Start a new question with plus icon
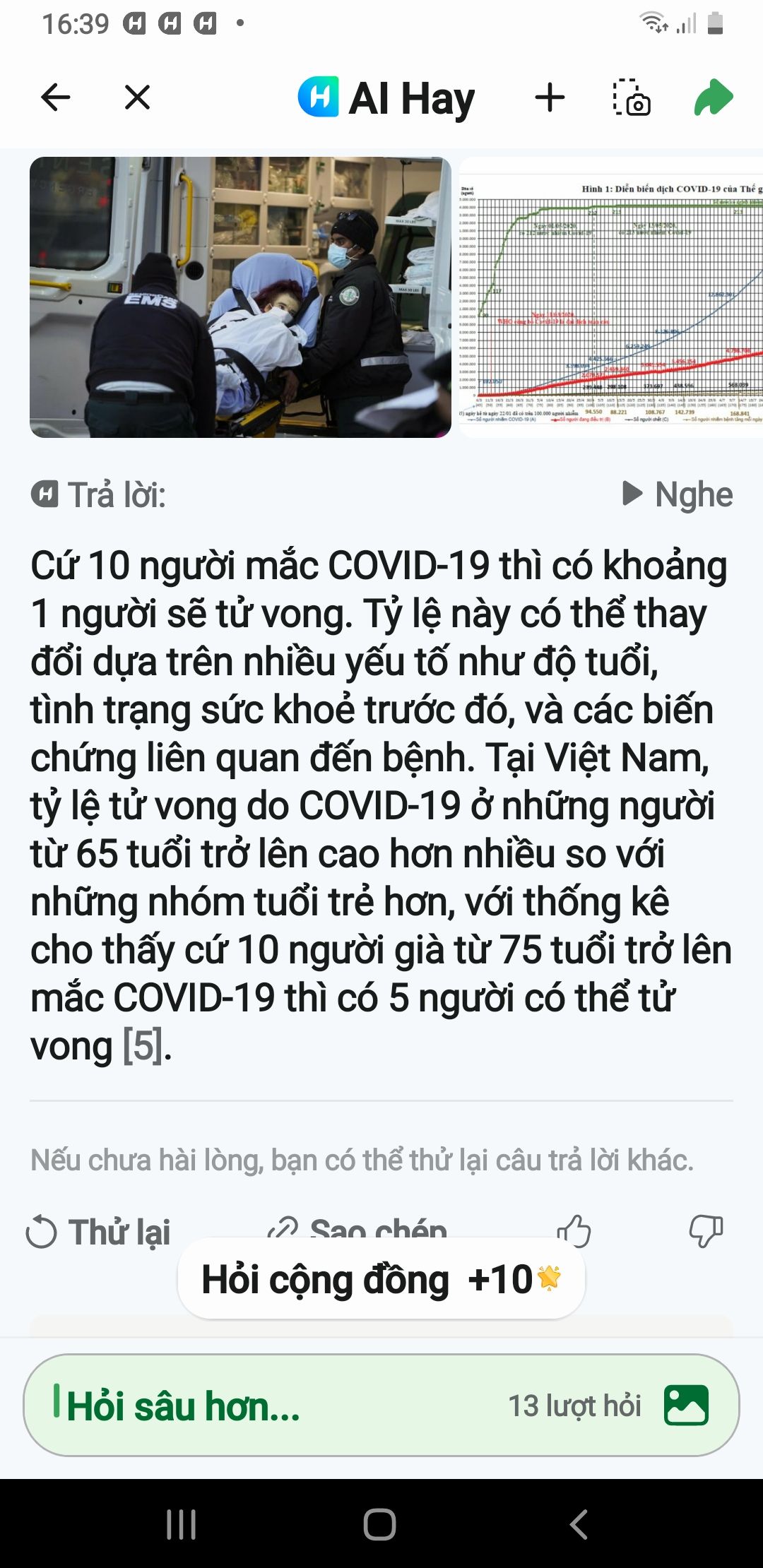This screenshot has height=1568, width=763. tap(550, 97)
